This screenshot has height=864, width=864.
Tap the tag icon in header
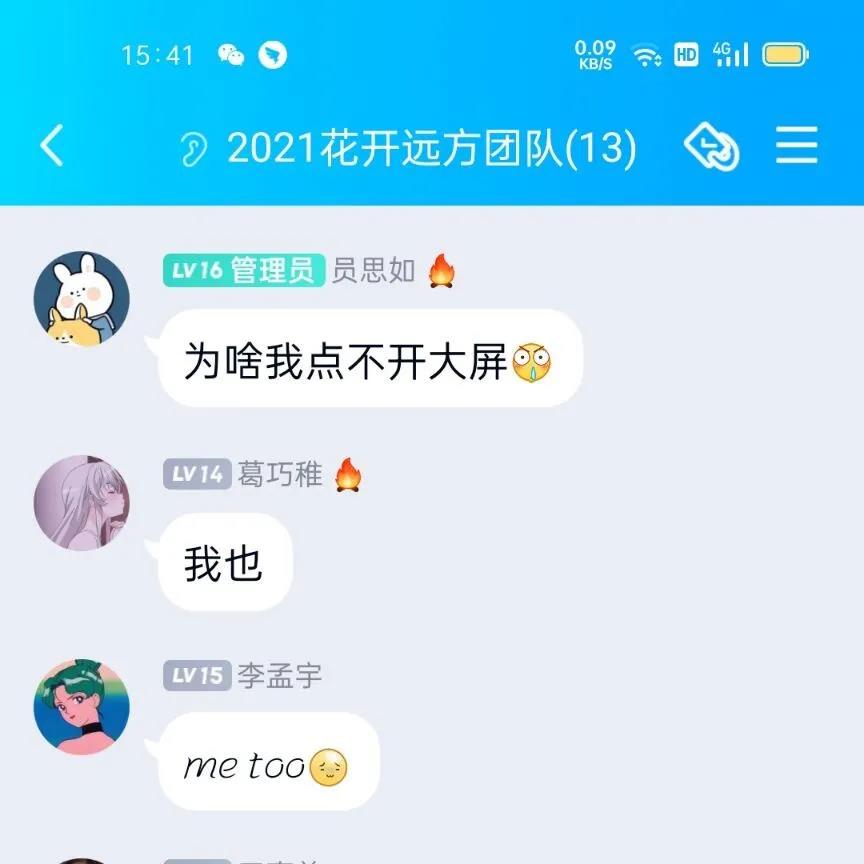pyautogui.click(x=711, y=147)
